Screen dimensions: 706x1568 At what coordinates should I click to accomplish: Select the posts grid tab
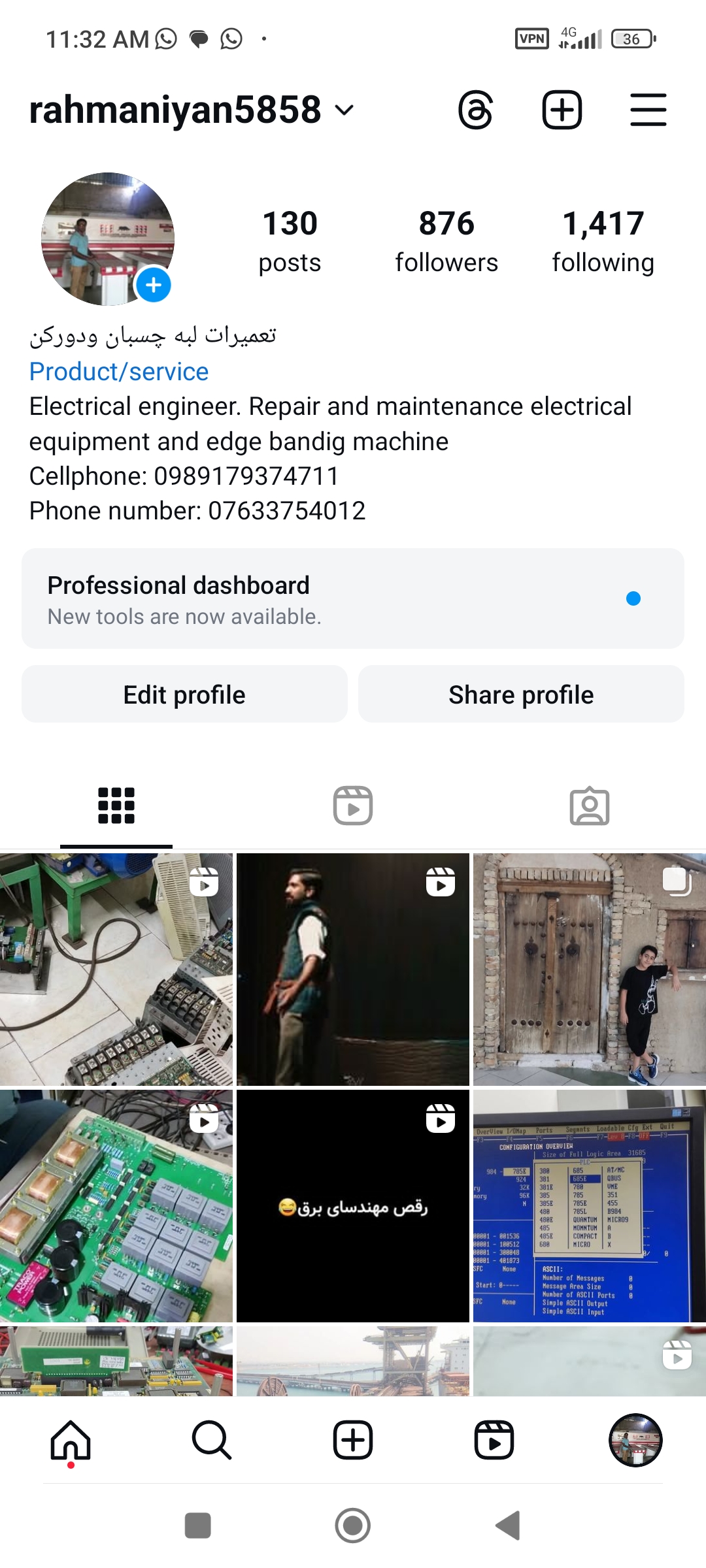[x=116, y=806]
